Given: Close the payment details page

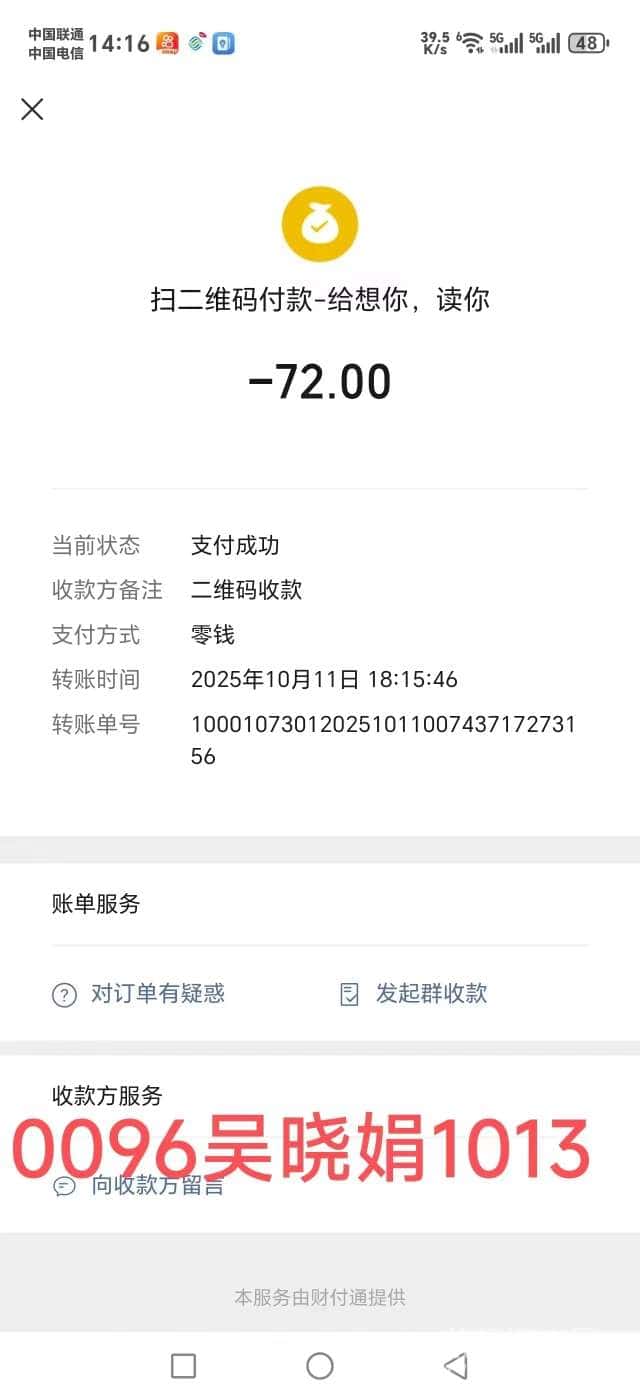Looking at the screenshot, I should [x=32, y=109].
